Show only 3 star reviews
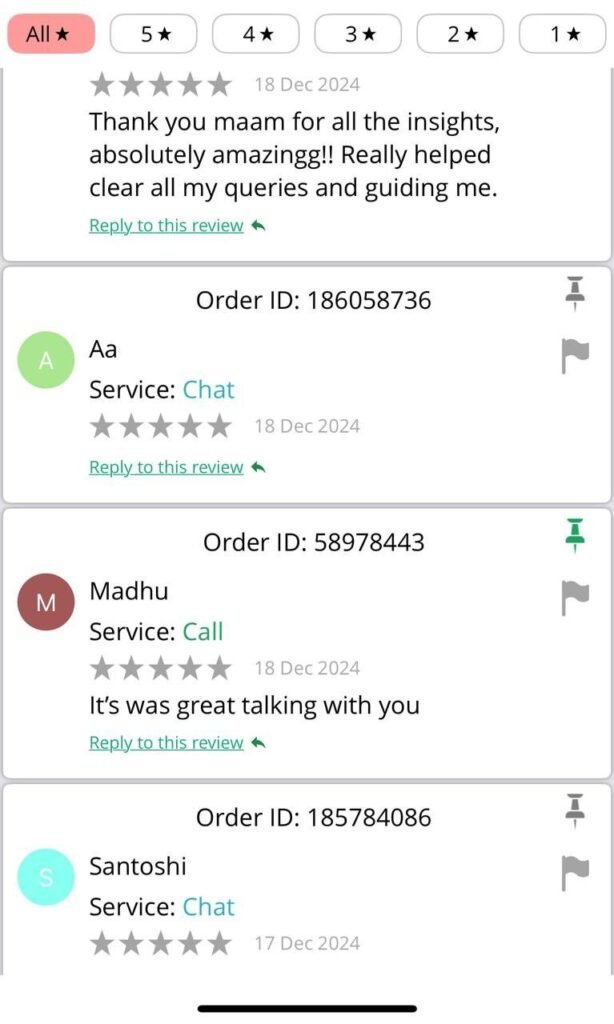The image size is (614, 1024). coord(358,35)
